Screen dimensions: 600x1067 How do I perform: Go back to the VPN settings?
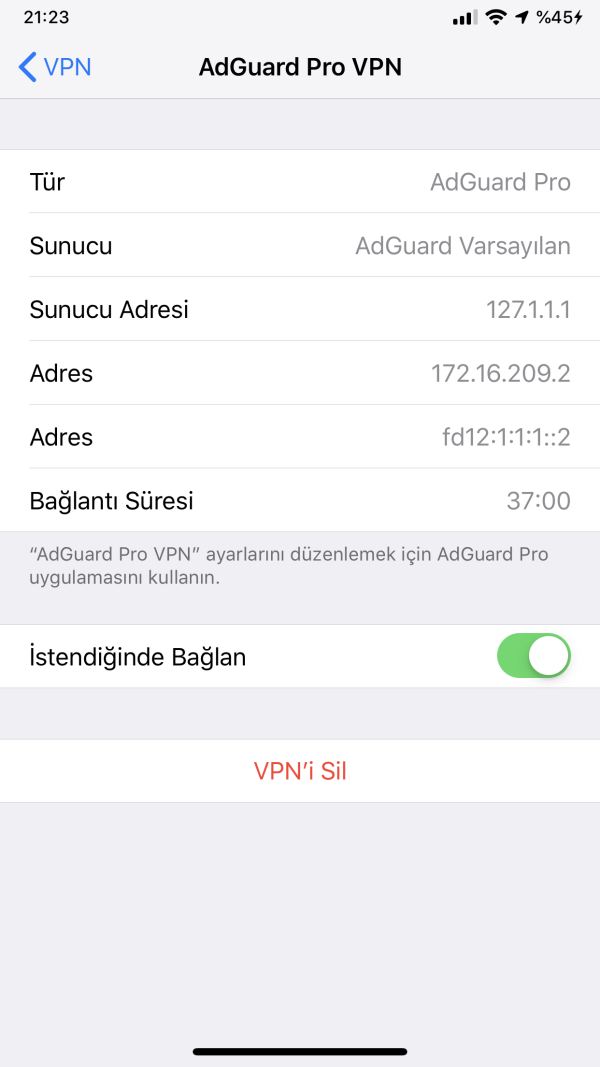point(56,67)
